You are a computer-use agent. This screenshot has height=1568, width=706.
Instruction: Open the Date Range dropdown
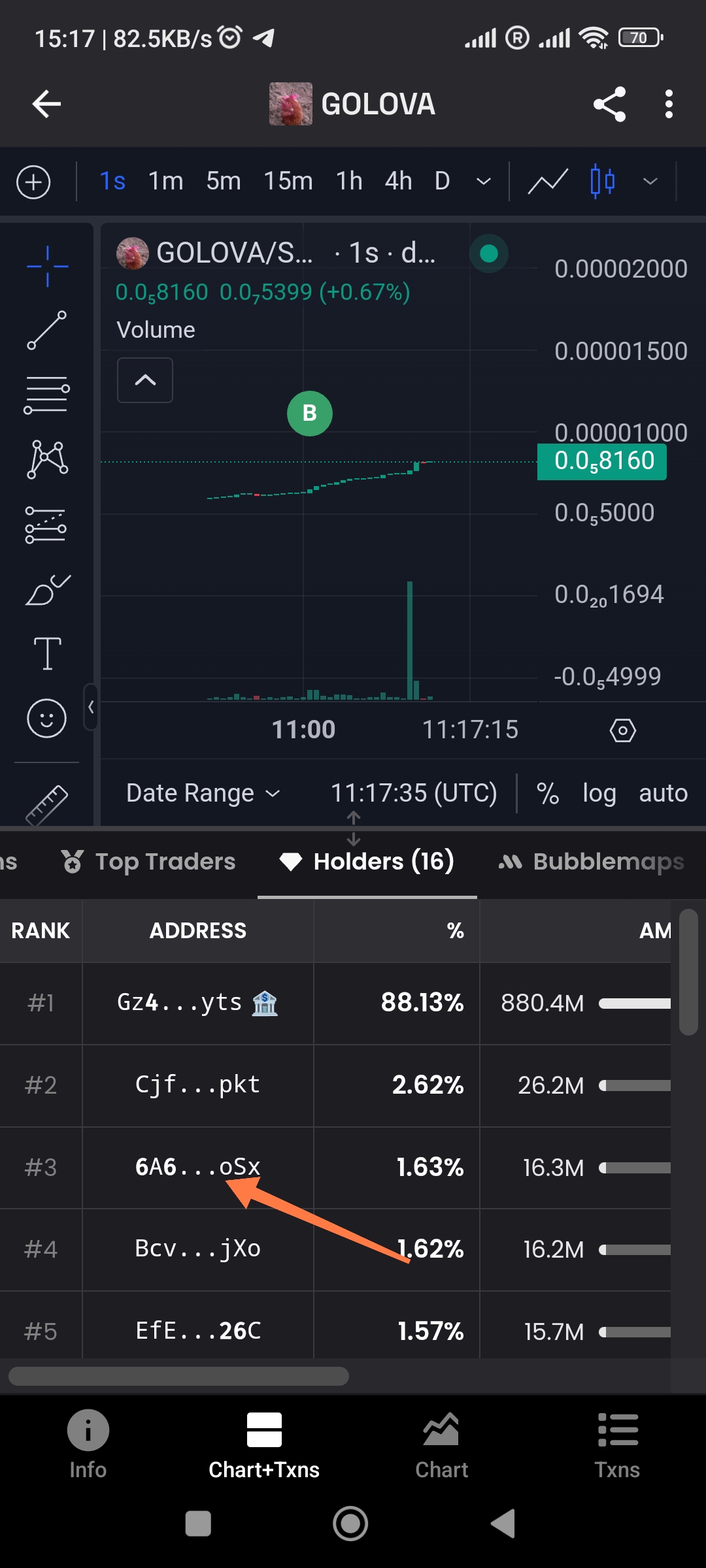203,793
